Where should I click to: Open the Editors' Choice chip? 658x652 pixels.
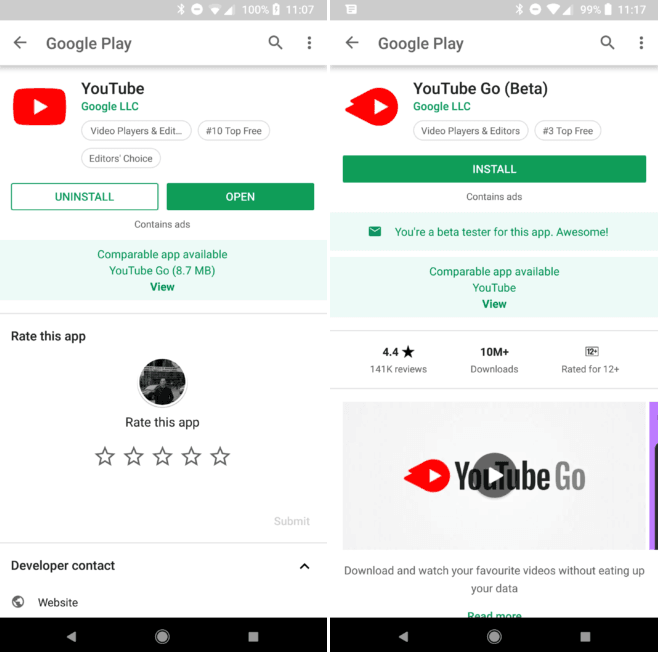click(120, 158)
